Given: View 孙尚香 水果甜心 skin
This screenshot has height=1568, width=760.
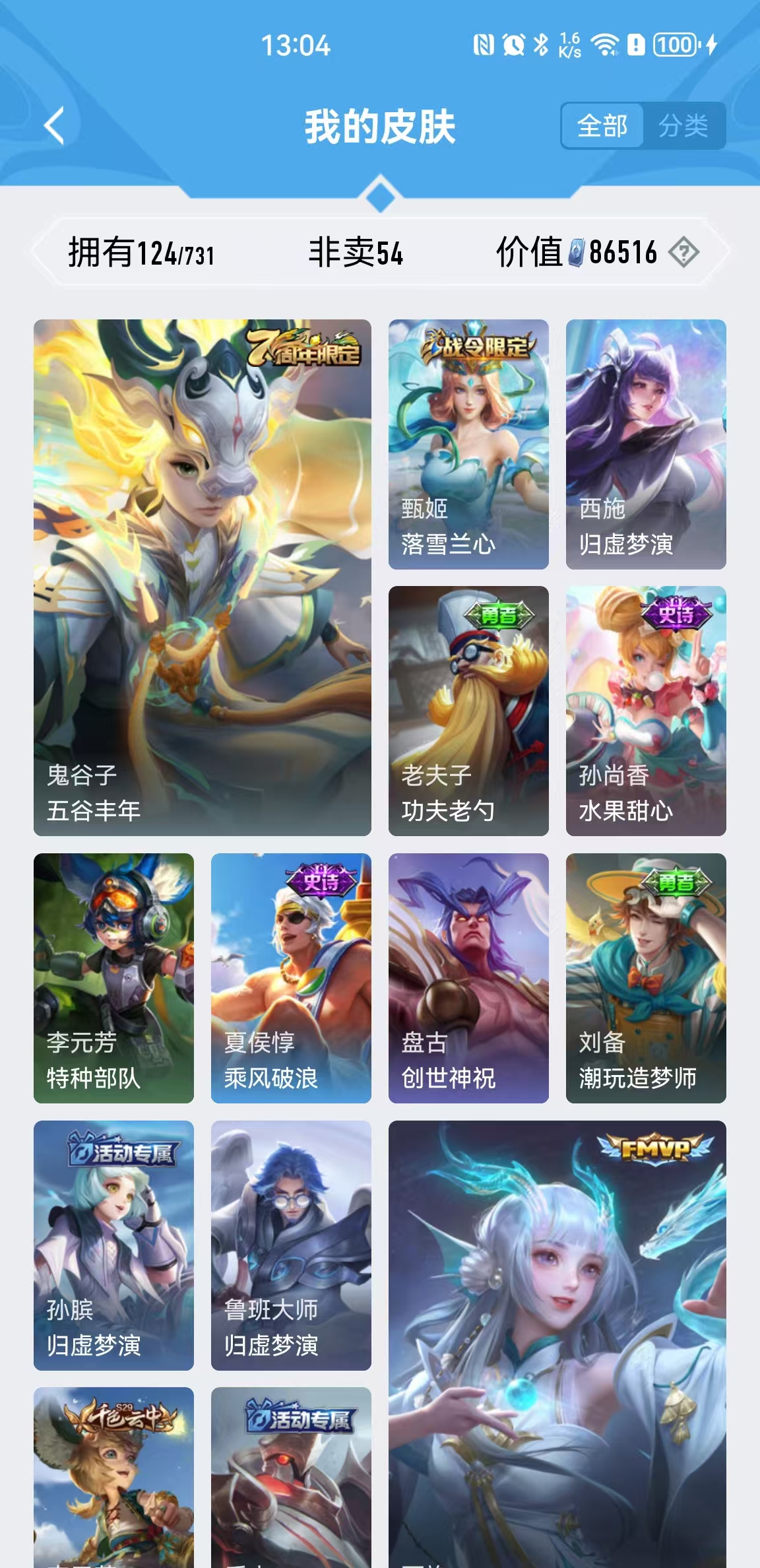Looking at the screenshot, I should point(646,711).
